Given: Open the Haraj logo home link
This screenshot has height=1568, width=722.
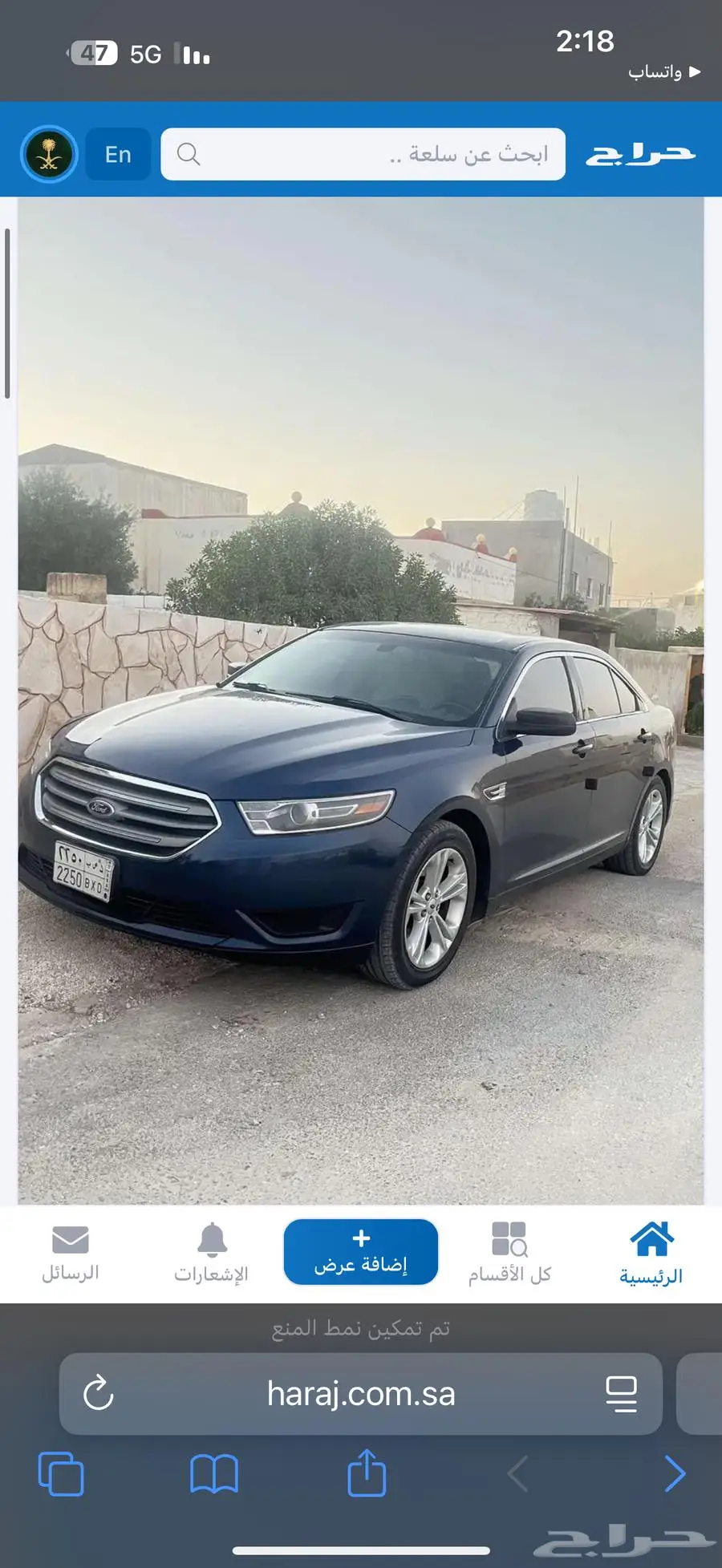Looking at the screenshot, I should [639, 153].
